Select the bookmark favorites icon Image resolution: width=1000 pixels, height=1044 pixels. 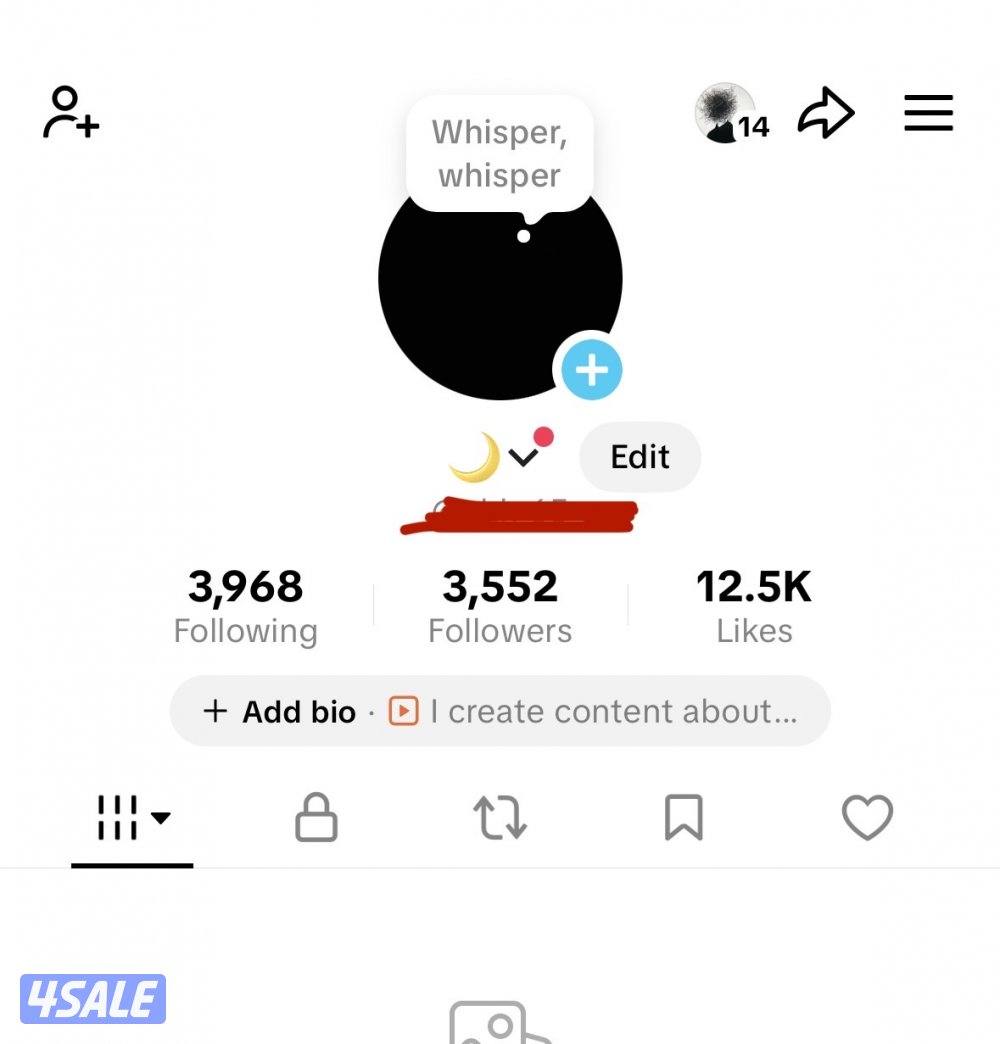[x=684, y=817]
